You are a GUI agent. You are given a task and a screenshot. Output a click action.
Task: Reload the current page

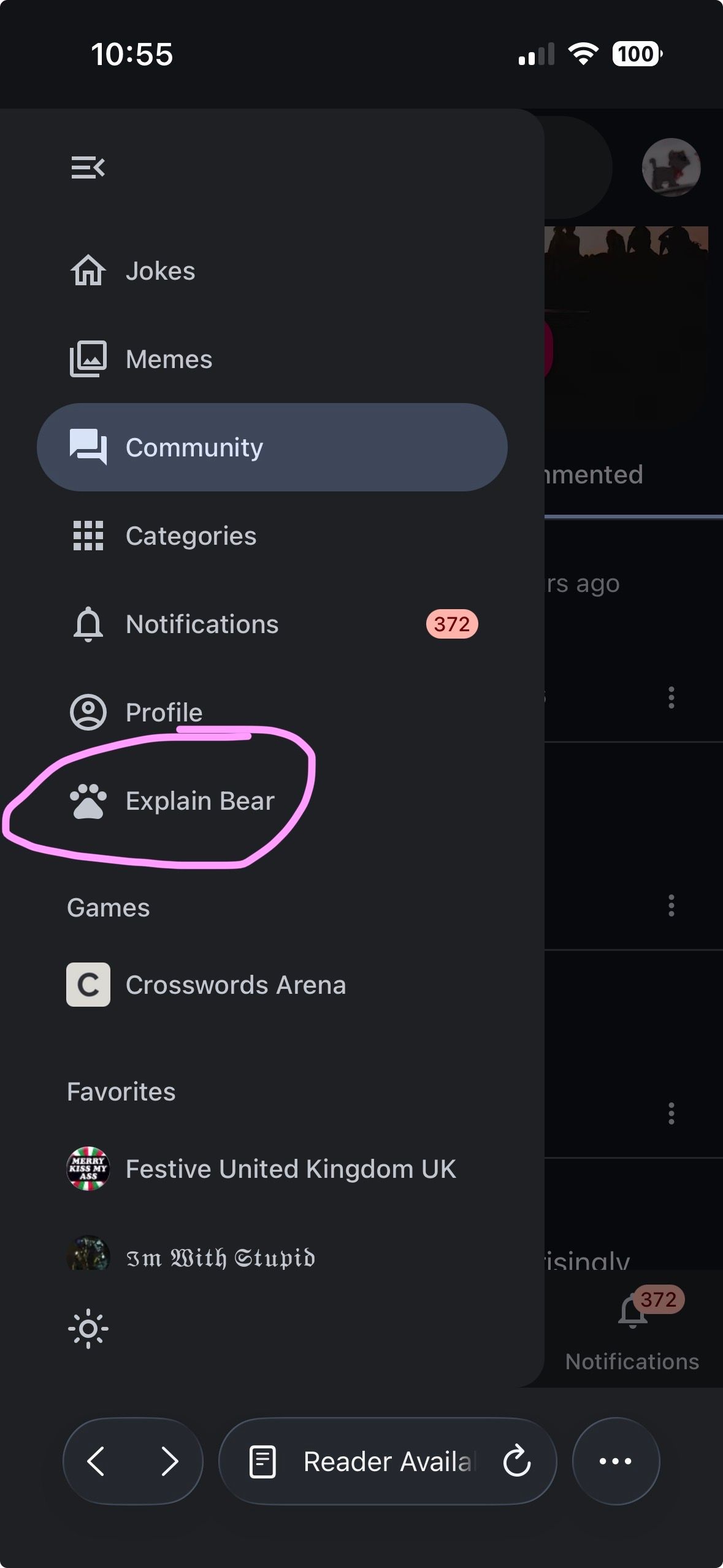pyautogui.click(x=516, y=1461)
